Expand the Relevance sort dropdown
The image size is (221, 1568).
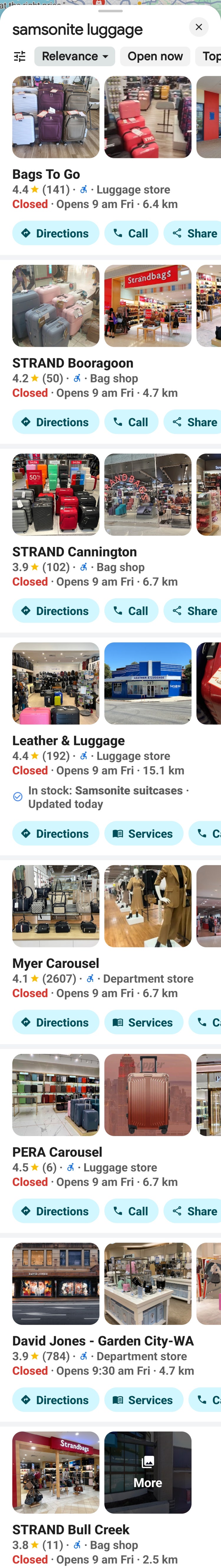click(75, 56)
